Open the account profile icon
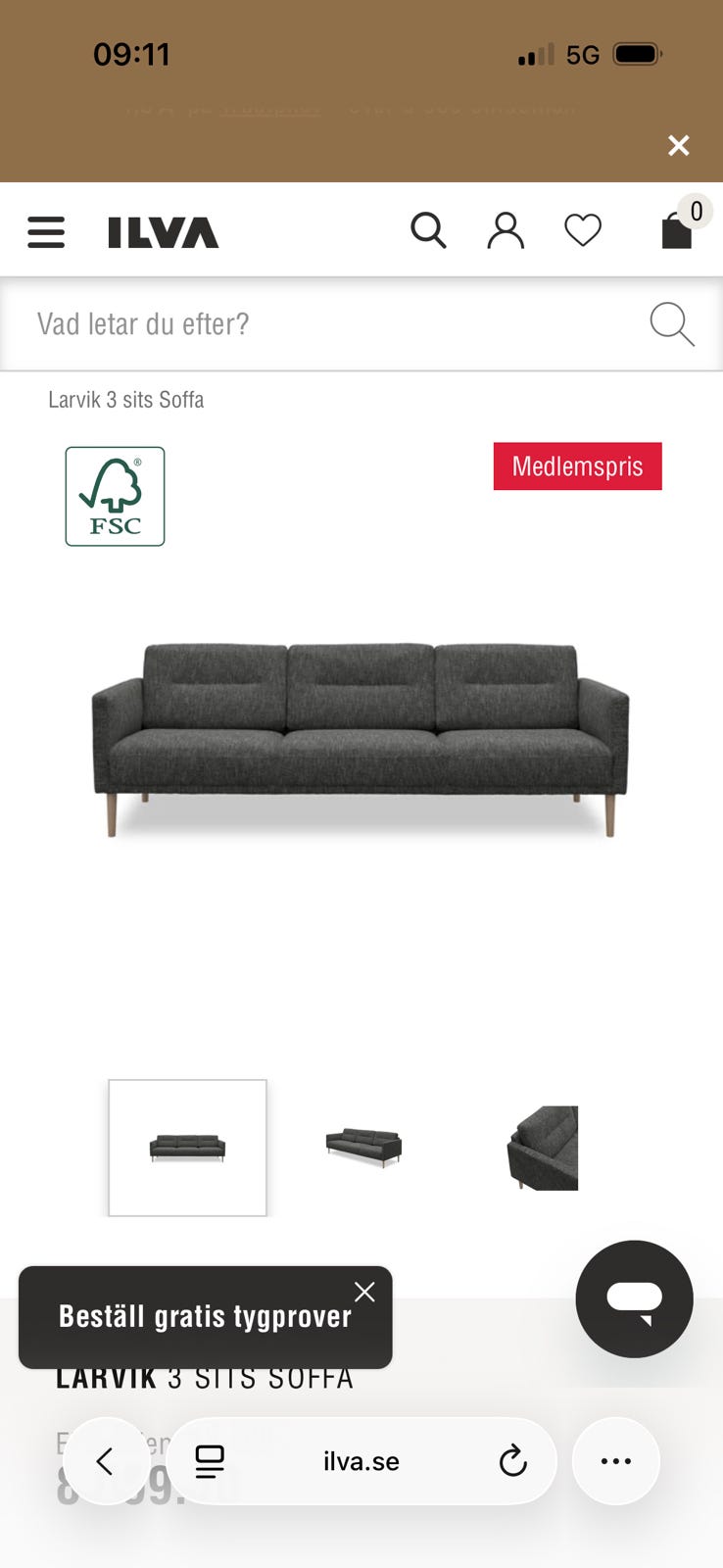723x1568 pixels. (506, 230)
